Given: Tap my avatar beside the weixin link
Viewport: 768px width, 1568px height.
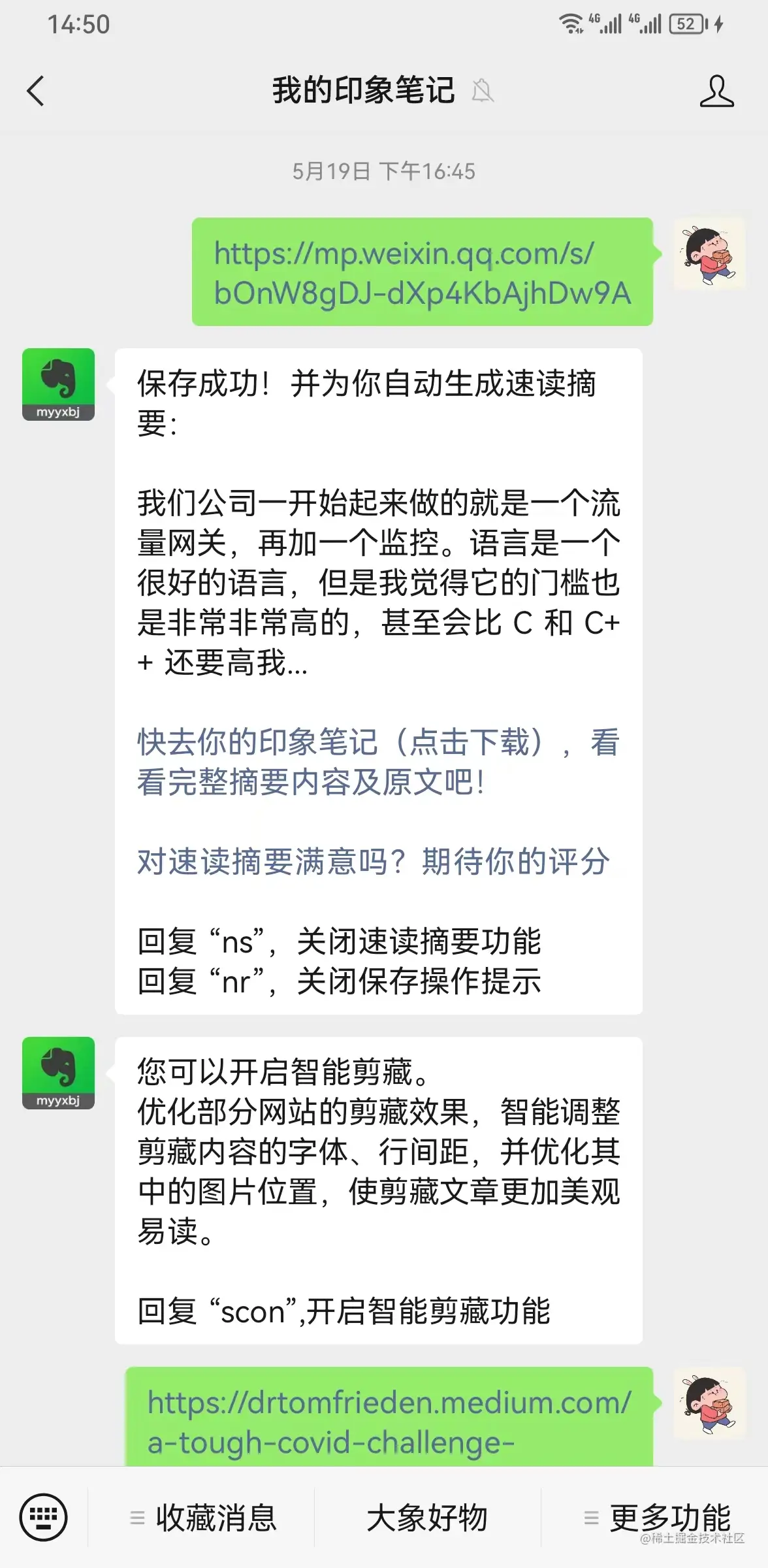Looking at the screenshot, I should (709, 253).
